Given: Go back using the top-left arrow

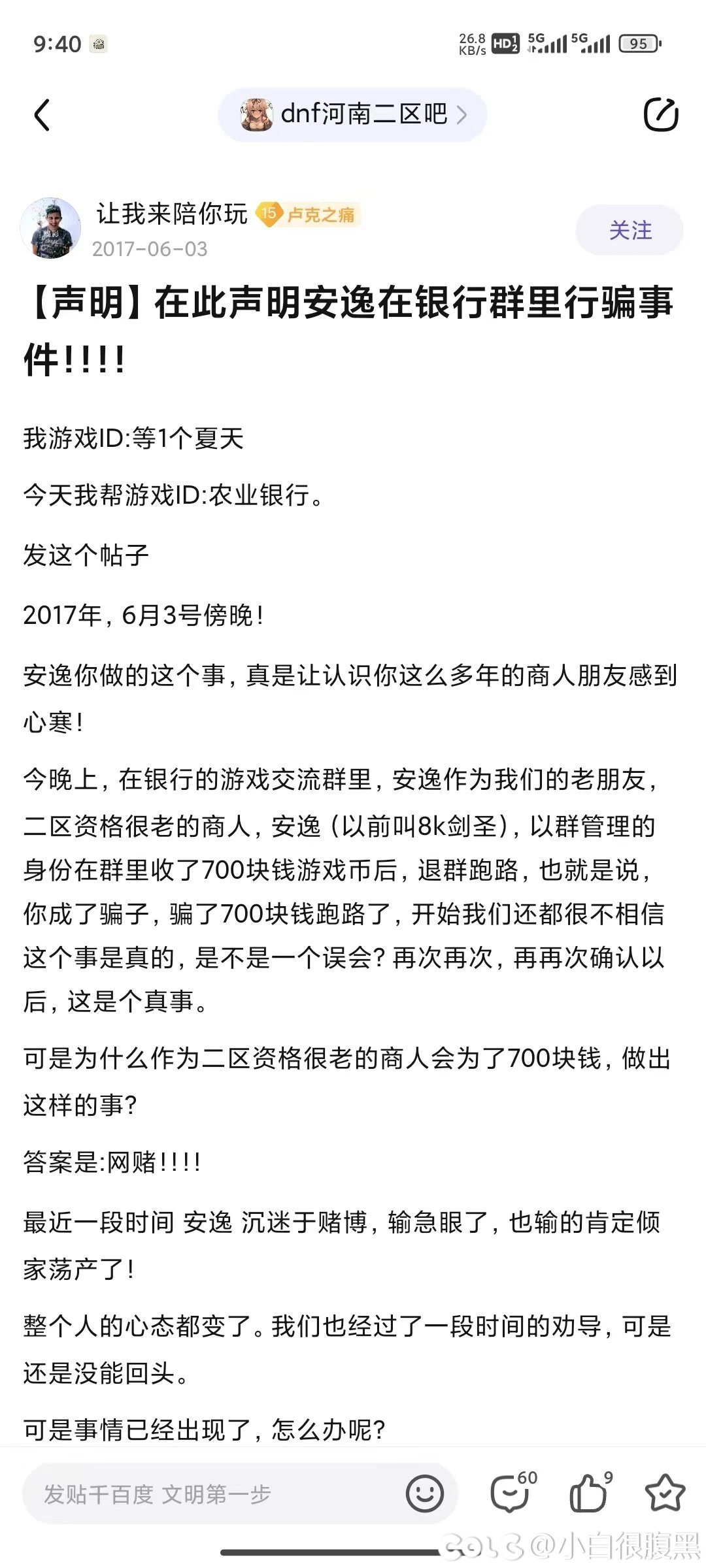Looking at the screenshot, I should click(x=42, y=116).
